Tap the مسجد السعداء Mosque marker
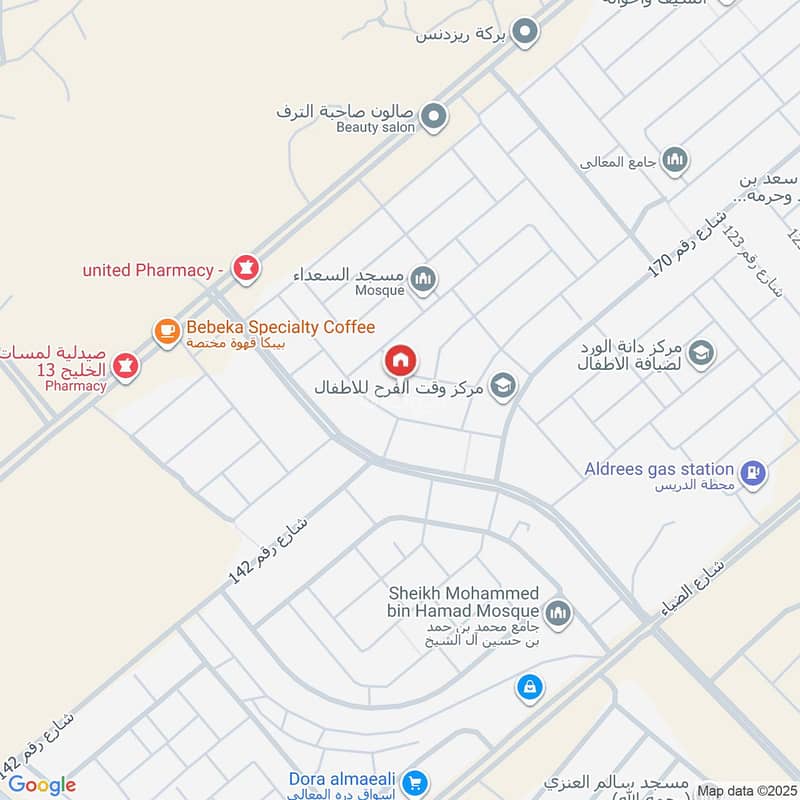Image resolution: width=800 pixels, height=800 pixels. pyautogui.click(x=423, y=279)
